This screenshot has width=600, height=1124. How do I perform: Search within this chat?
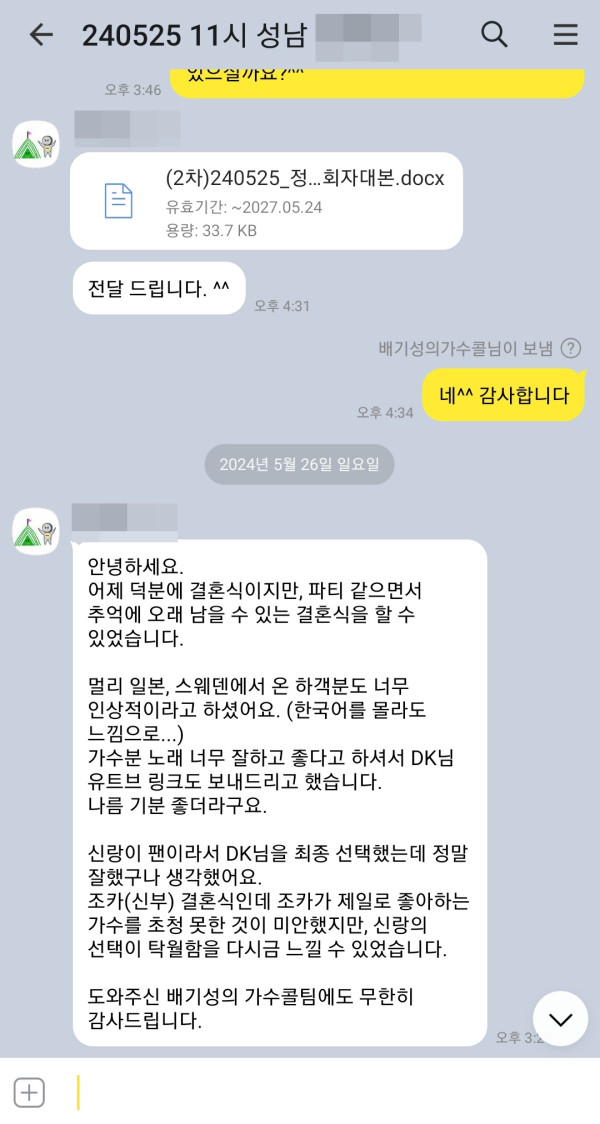click(x=494, y=35)
